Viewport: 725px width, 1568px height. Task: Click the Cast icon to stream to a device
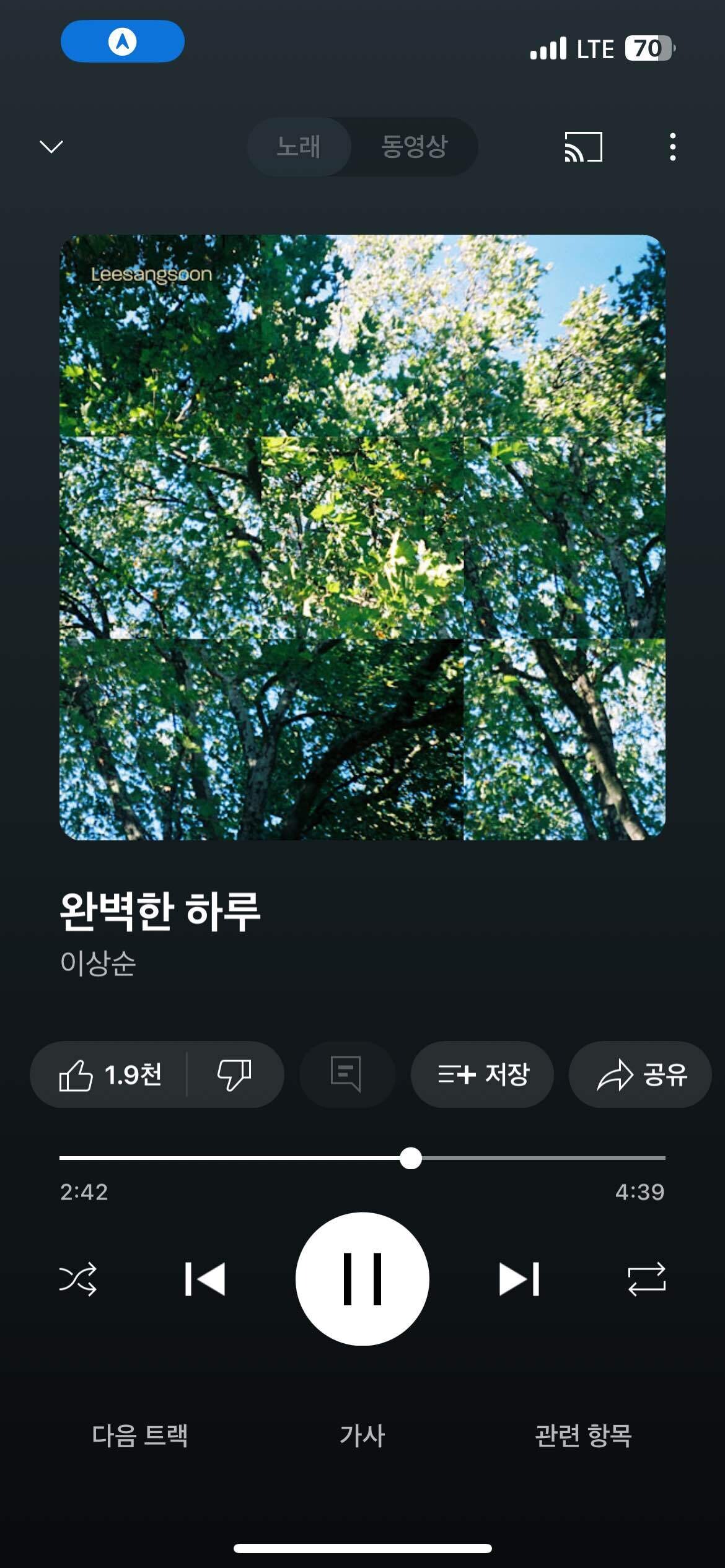coord(583,147)
